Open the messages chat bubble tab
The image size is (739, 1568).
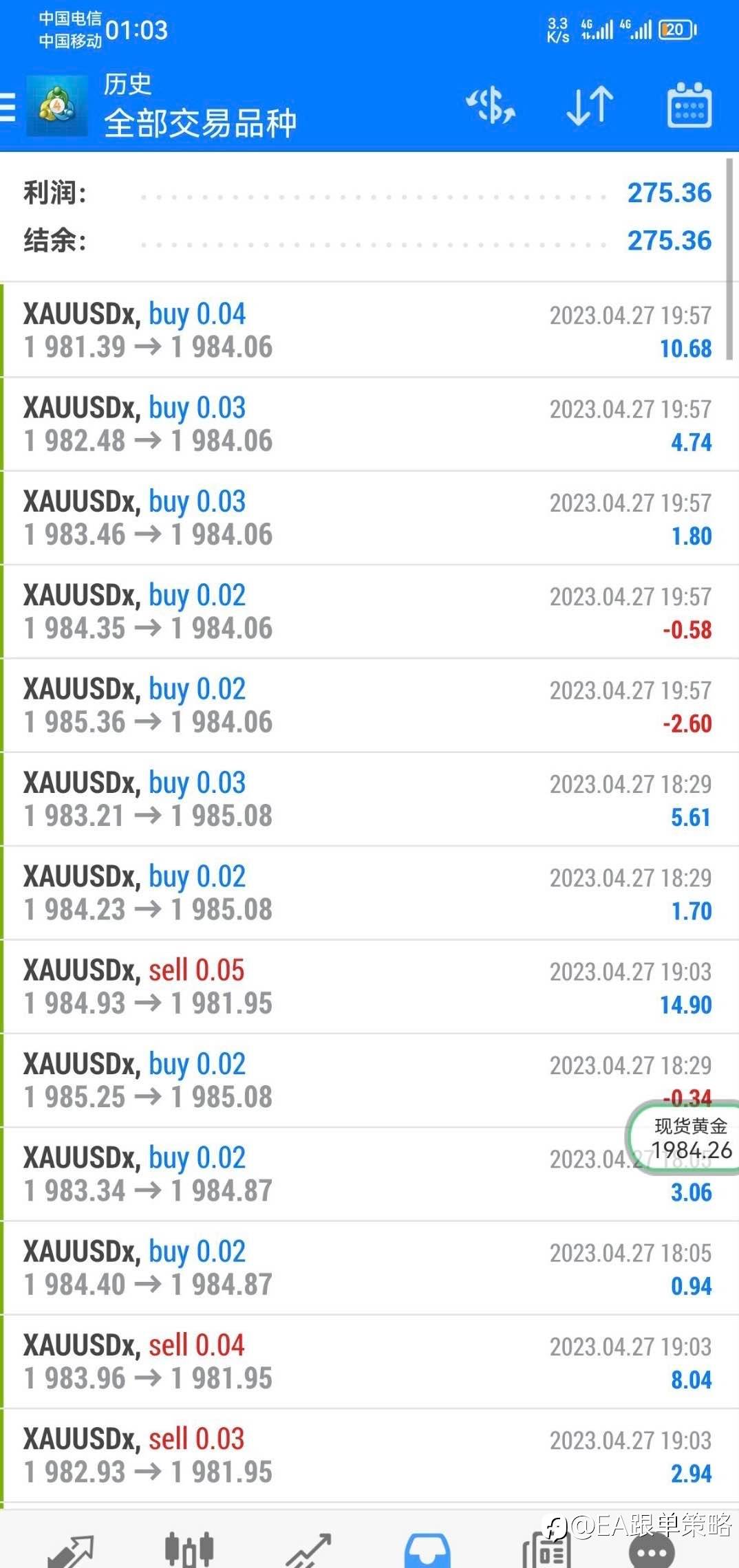pos(652,1551)
